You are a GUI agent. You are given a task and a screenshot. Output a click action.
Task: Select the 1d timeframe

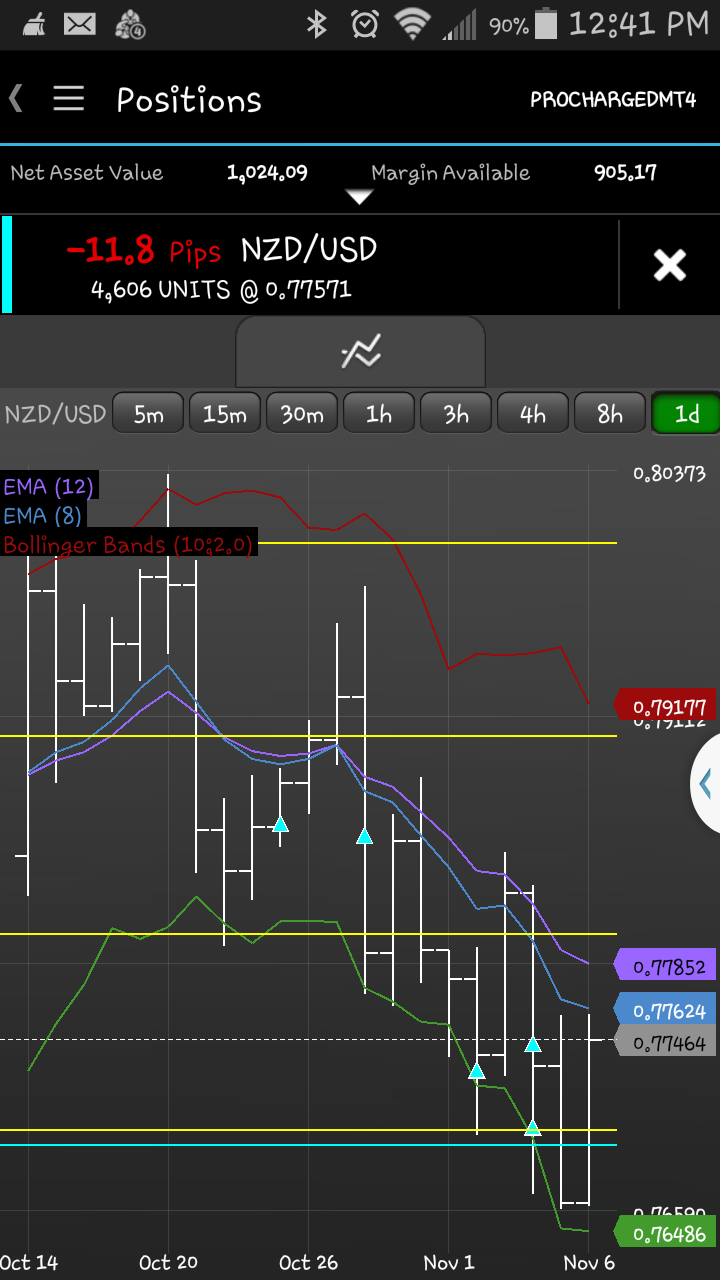point(686,414)
